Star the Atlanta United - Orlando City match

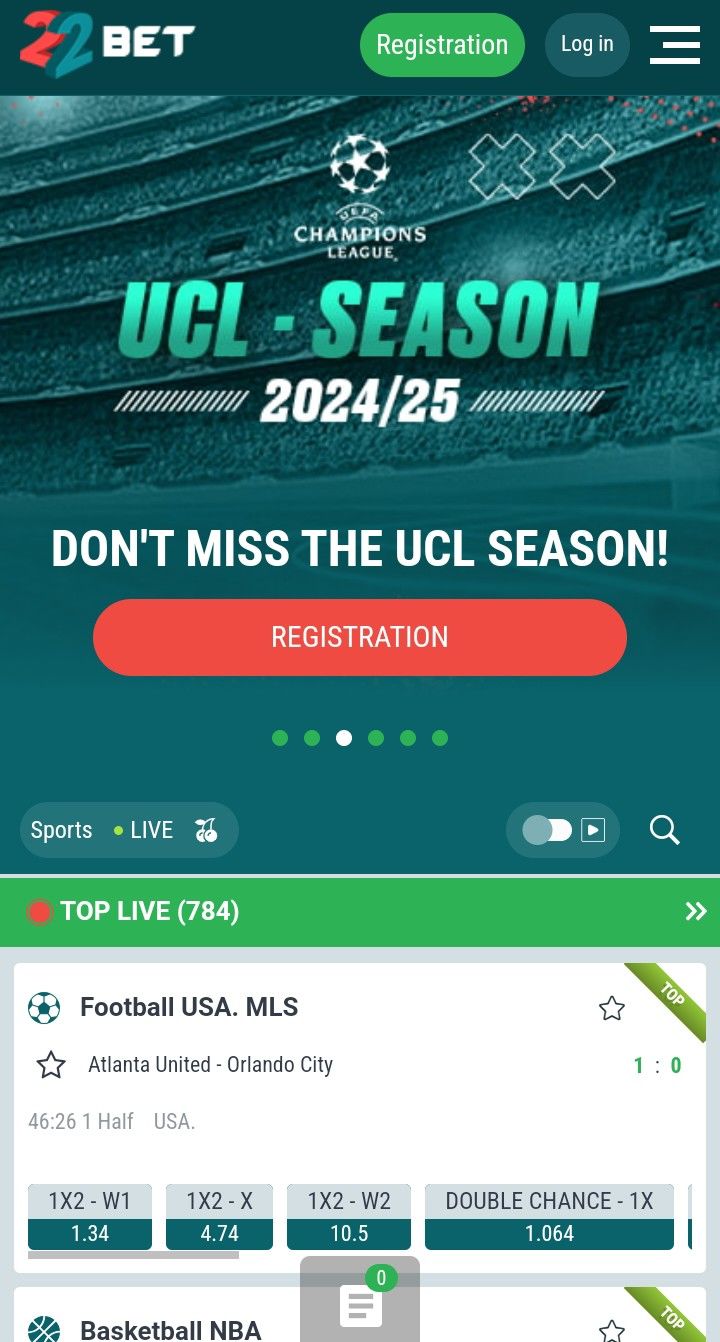tap(51, 1065)
